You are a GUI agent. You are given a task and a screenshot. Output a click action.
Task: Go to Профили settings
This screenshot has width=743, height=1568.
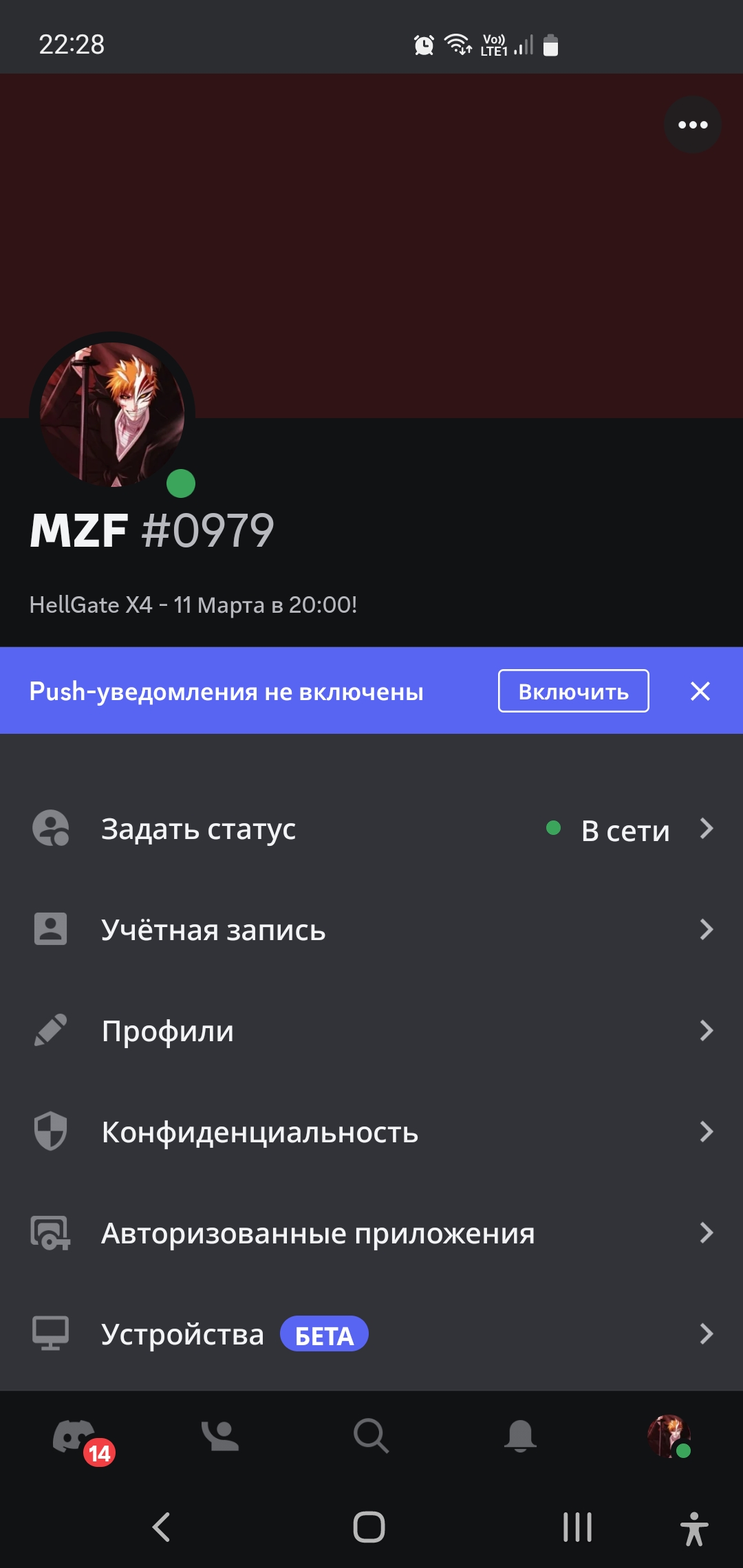371,1031
